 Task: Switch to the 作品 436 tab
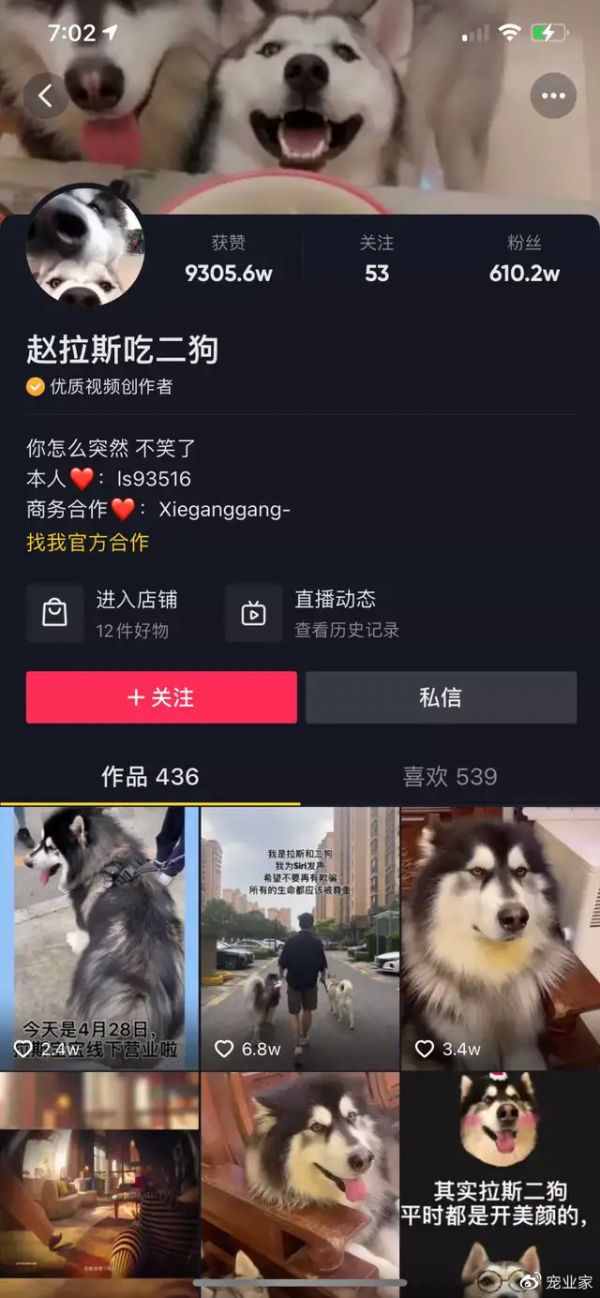point(150,777)
